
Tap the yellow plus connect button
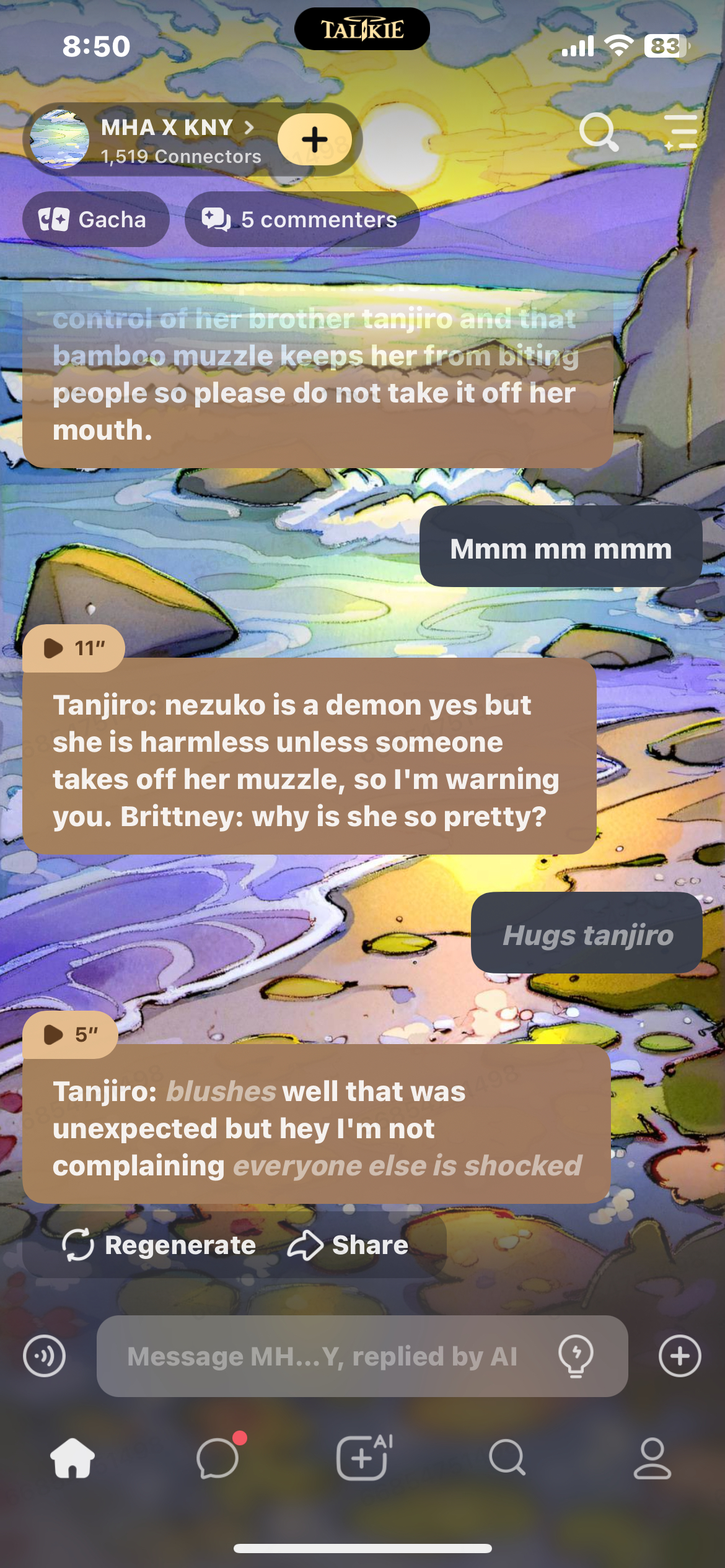pos(315,139)
